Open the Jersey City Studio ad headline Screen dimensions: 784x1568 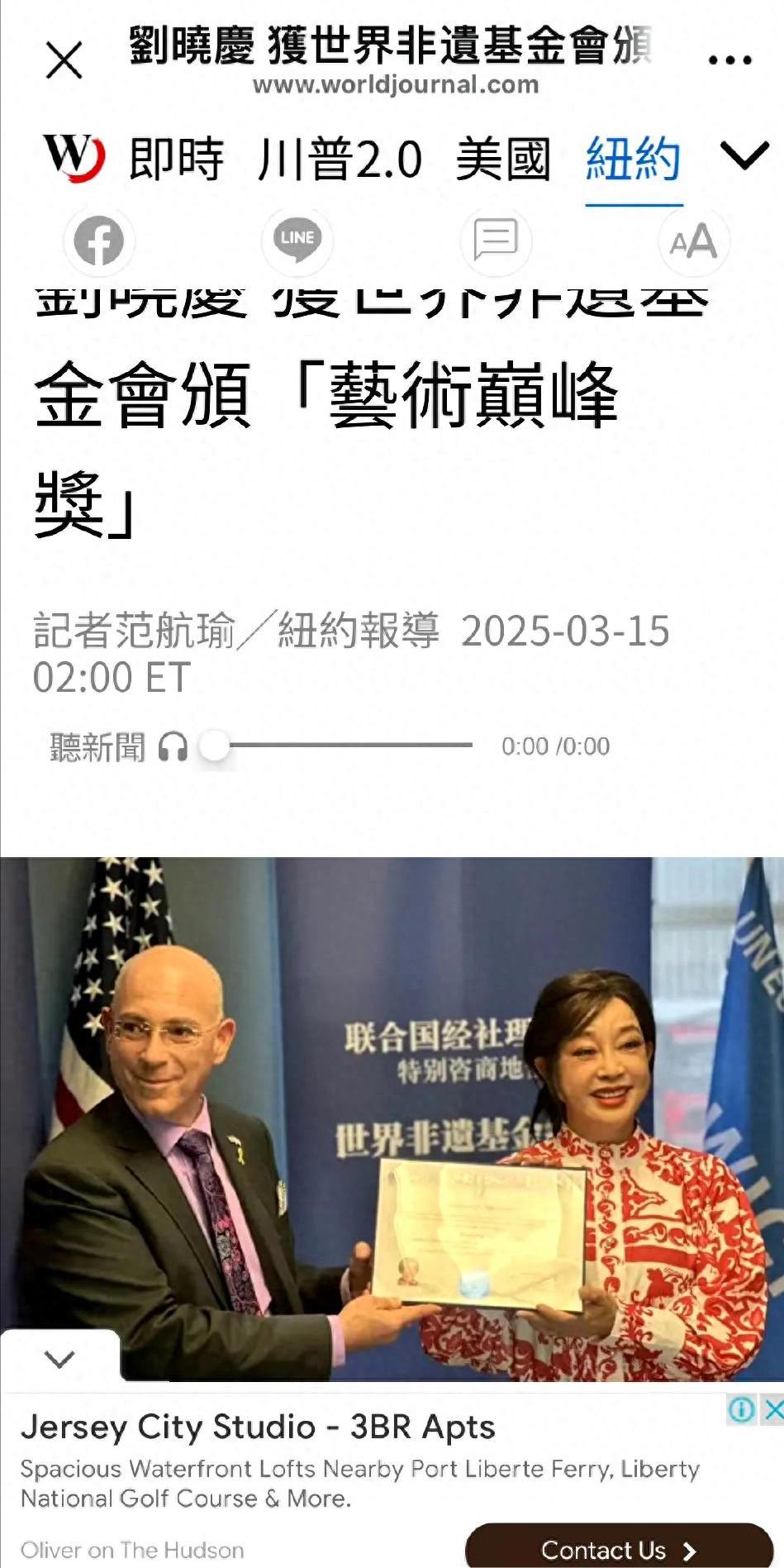pyautogui.click(x=257, y=1427)
